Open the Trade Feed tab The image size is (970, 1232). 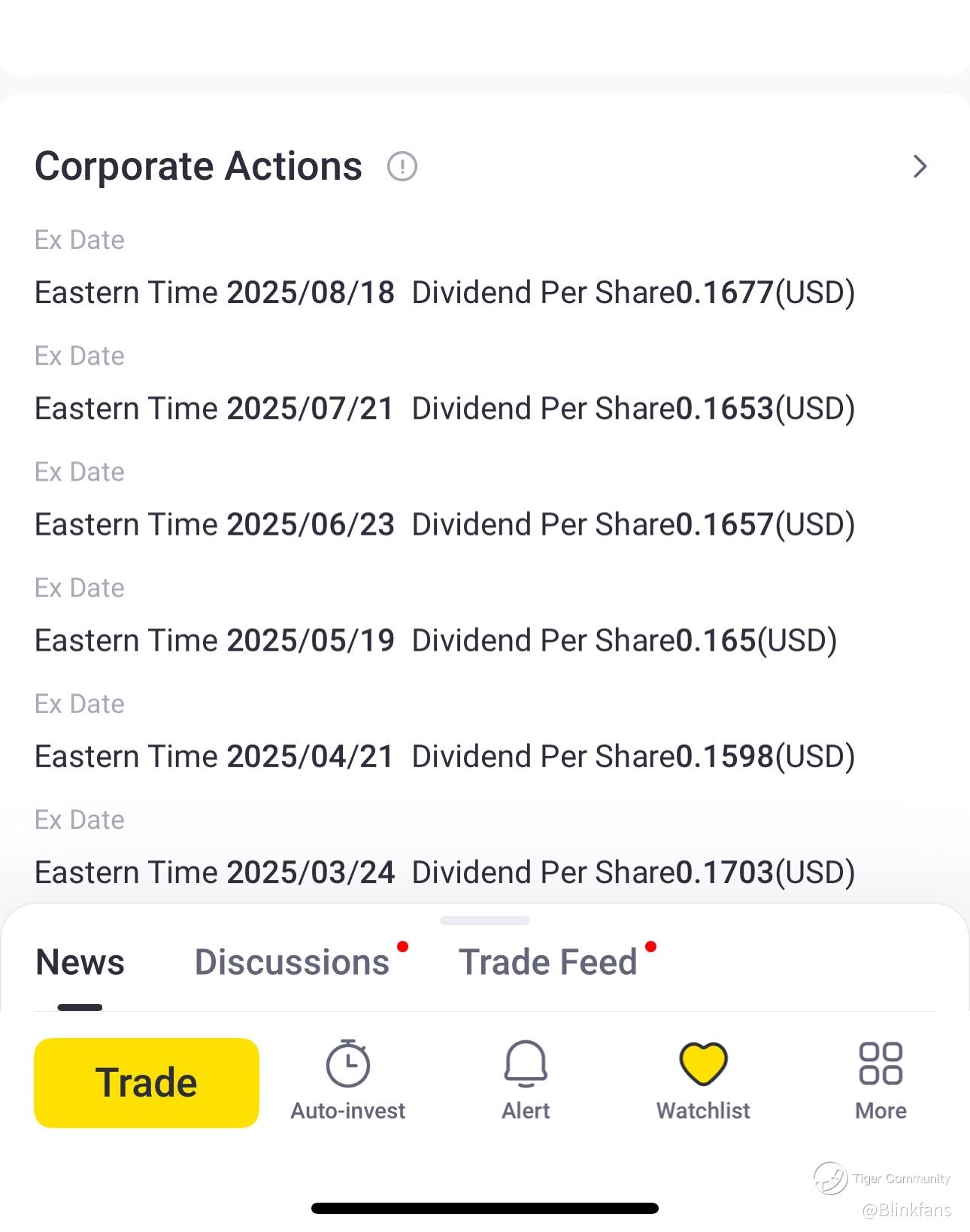point(548,962)
